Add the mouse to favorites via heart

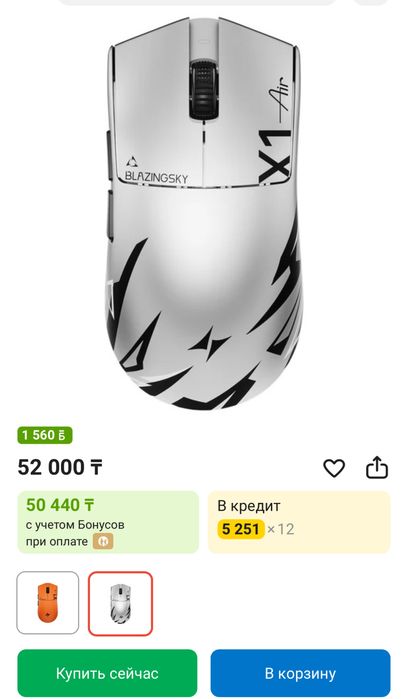[x=334, y=469]
